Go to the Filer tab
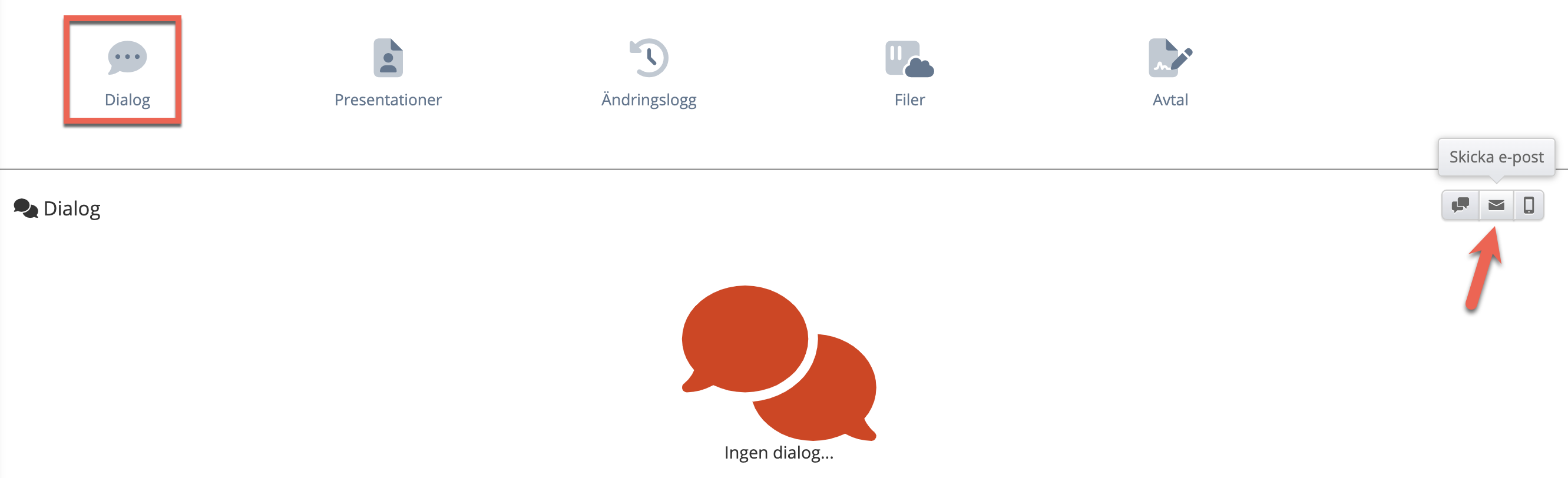 pos(909,72)
